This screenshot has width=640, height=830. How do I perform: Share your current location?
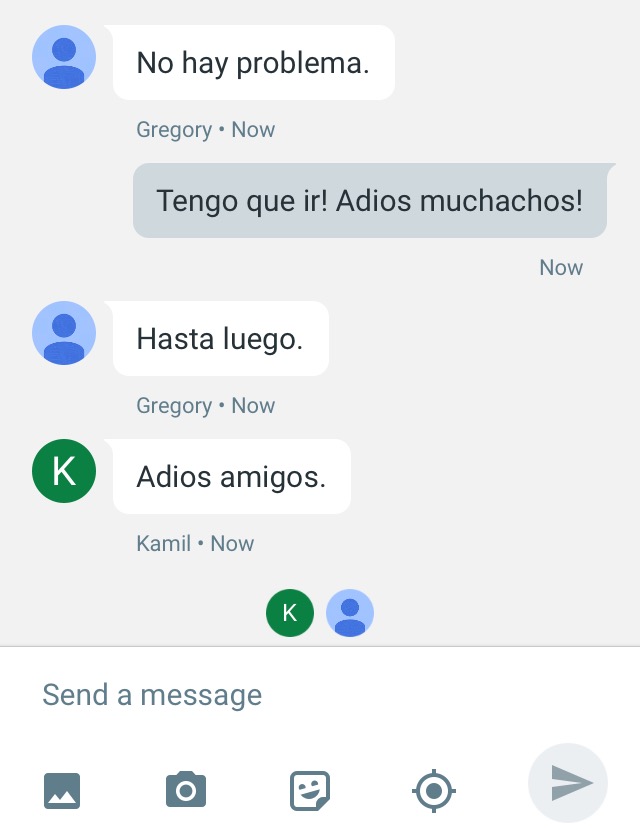(434, 791)
